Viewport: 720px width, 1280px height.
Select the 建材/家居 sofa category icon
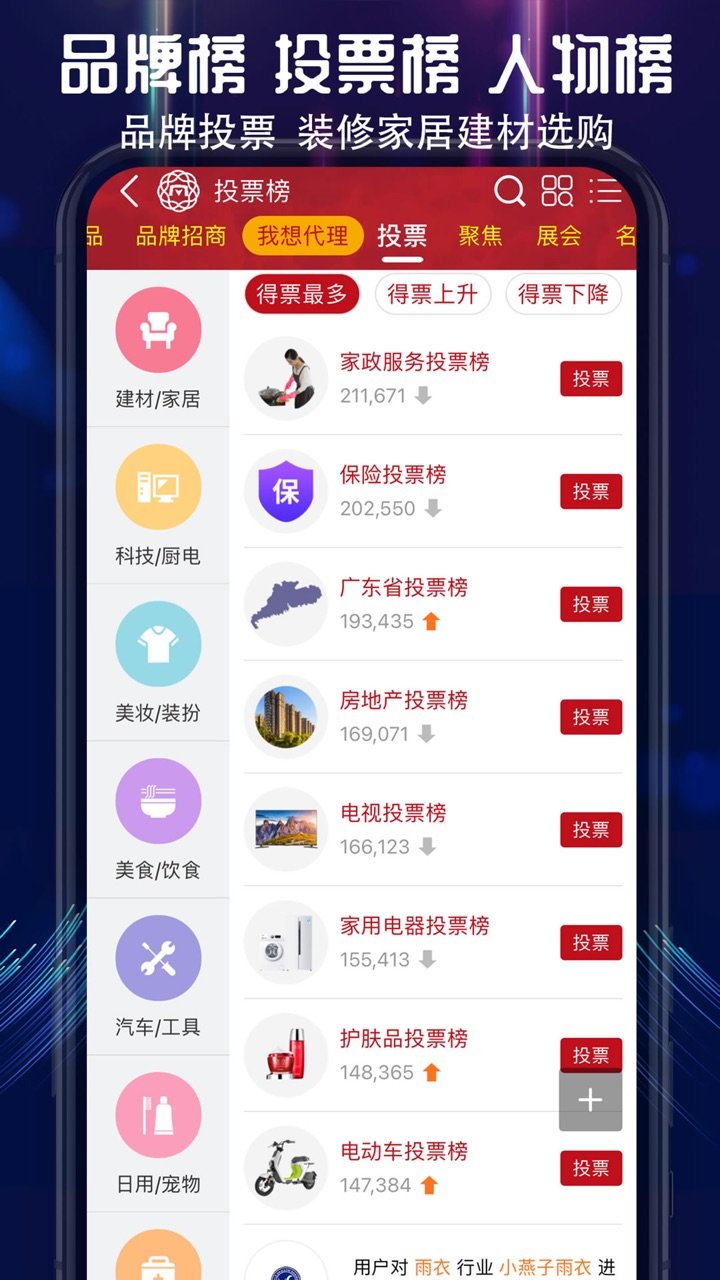(159, 329)
